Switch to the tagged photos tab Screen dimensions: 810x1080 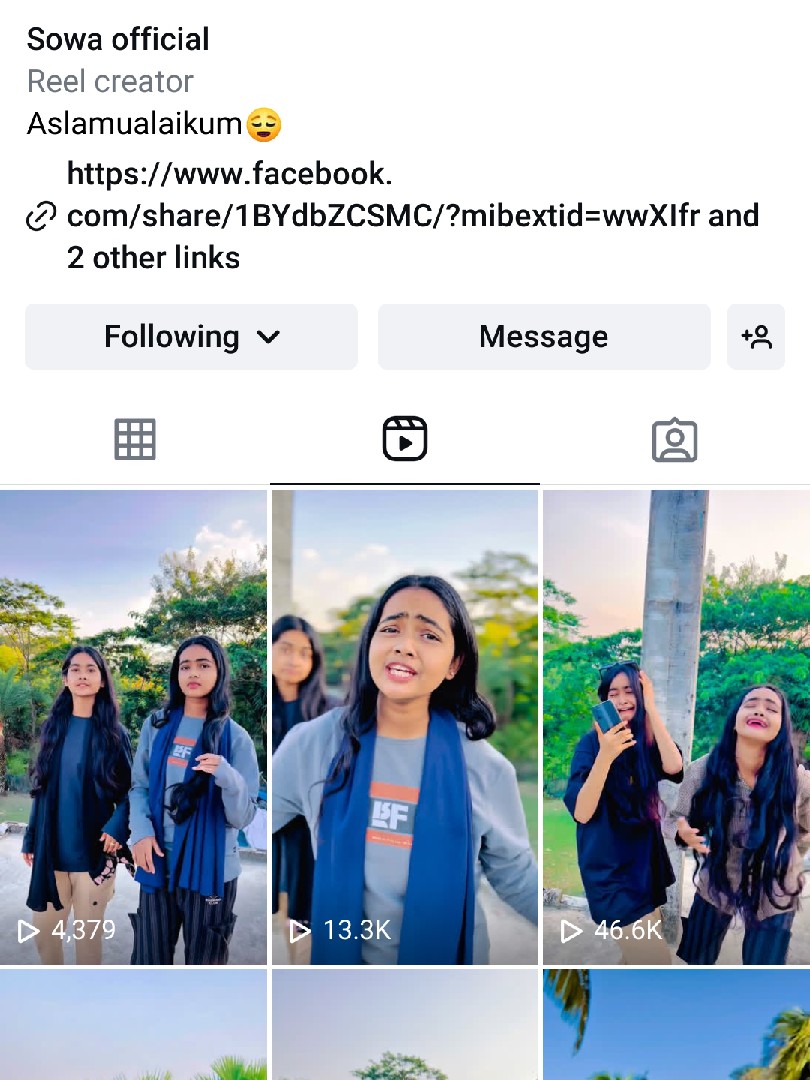click(674, 439)
